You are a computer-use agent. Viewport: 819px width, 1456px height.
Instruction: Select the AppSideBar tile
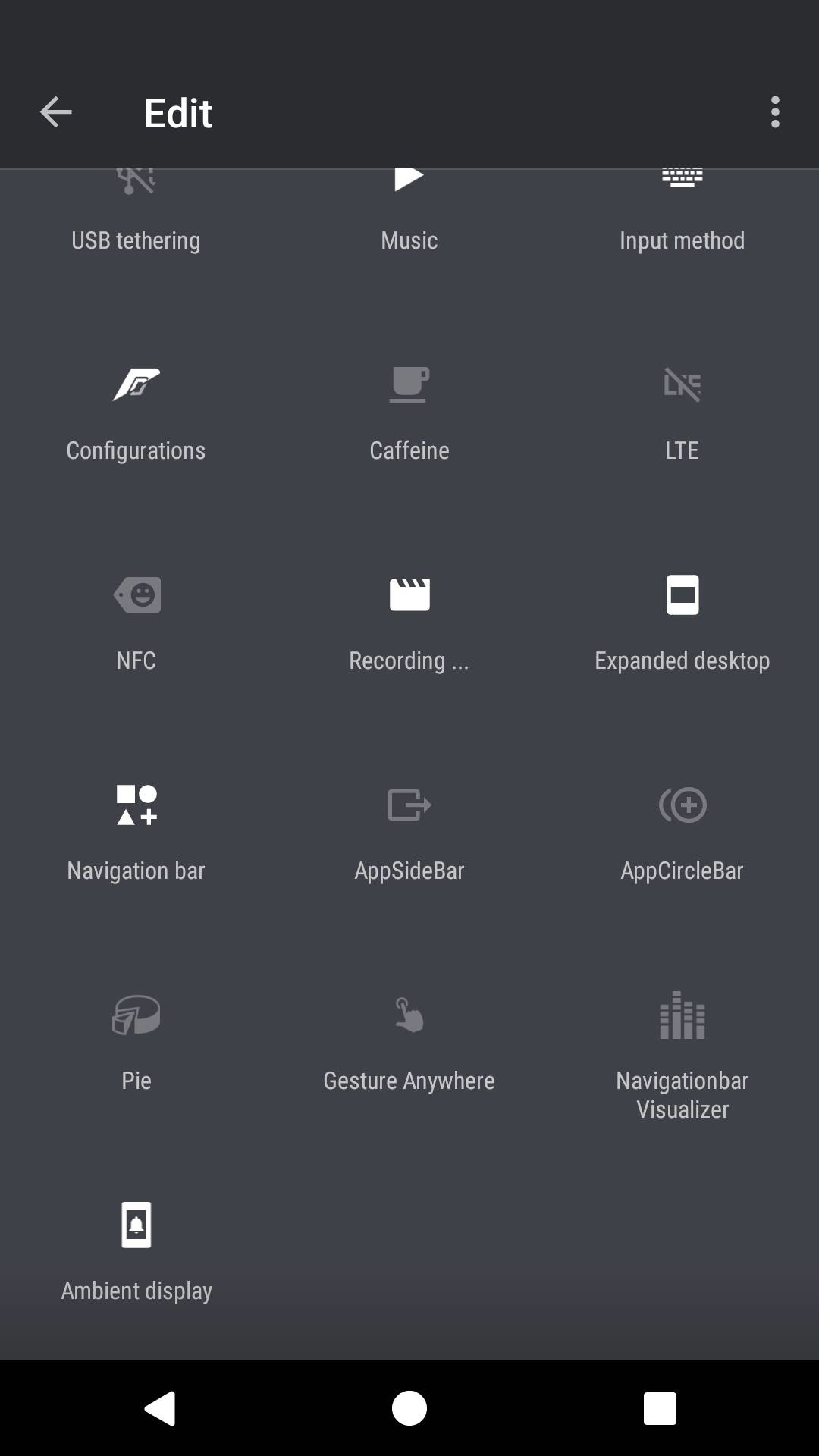click(x=409, y=833)
